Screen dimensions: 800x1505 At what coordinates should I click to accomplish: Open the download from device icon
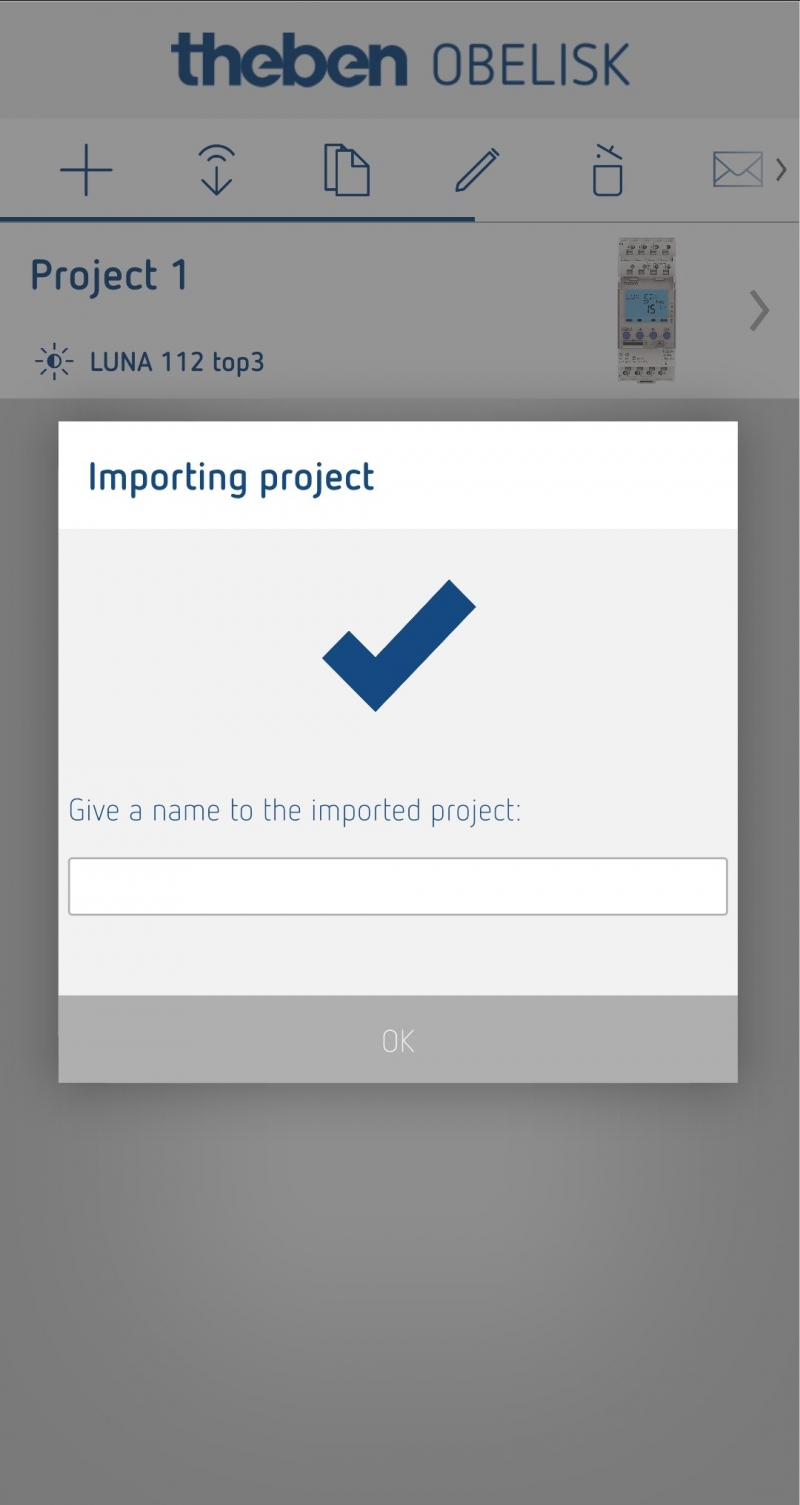pos(216,170)
